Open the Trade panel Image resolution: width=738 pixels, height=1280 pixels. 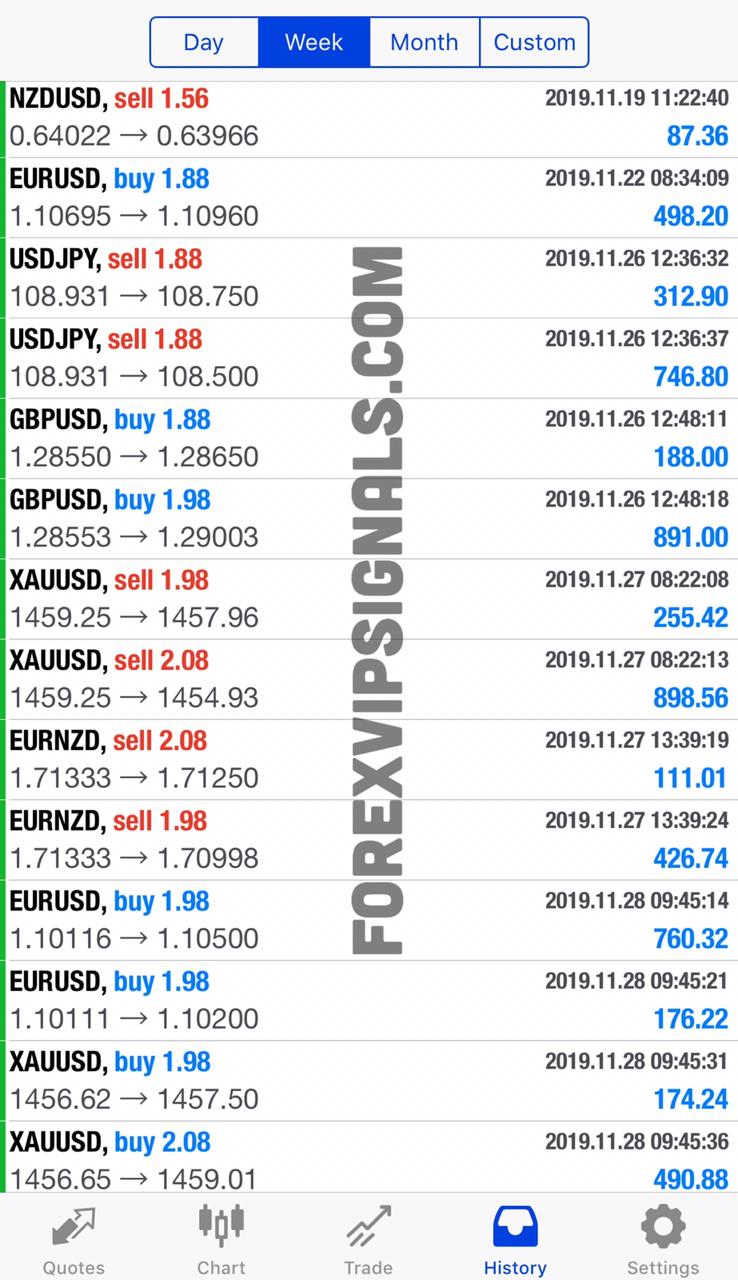coord(368,1238)
